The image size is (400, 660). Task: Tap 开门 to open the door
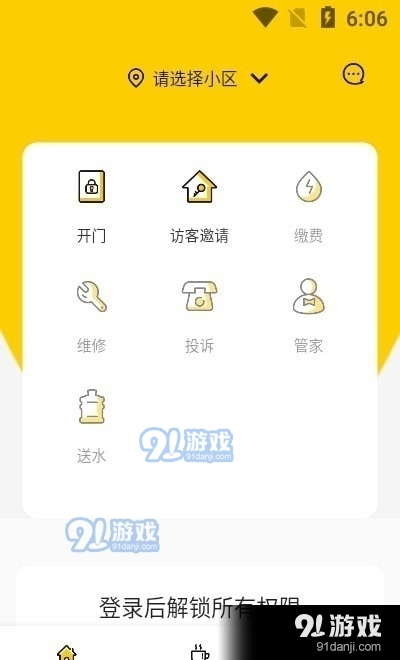click(91, 206)
